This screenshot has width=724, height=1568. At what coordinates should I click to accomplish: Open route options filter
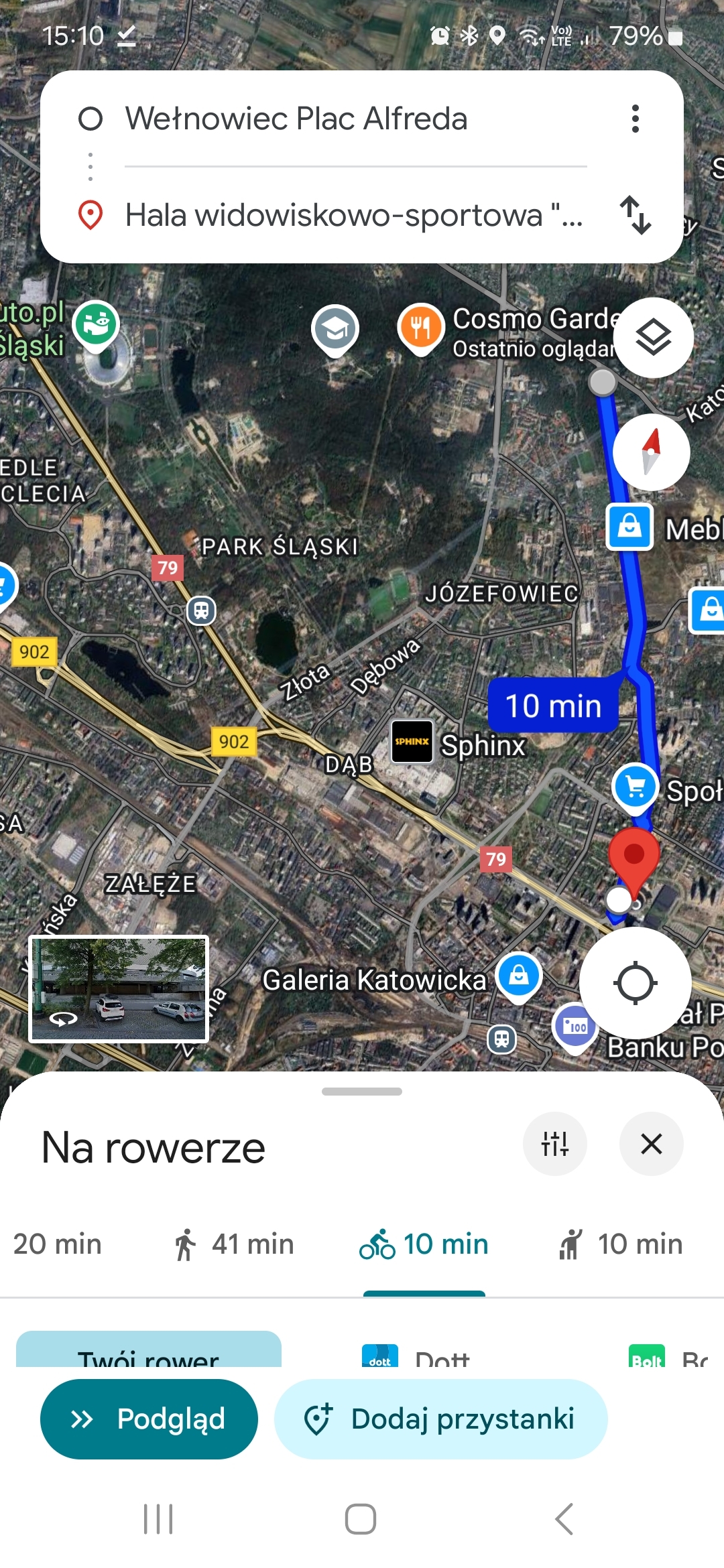pyautogui.click(x=554, y=1144)
